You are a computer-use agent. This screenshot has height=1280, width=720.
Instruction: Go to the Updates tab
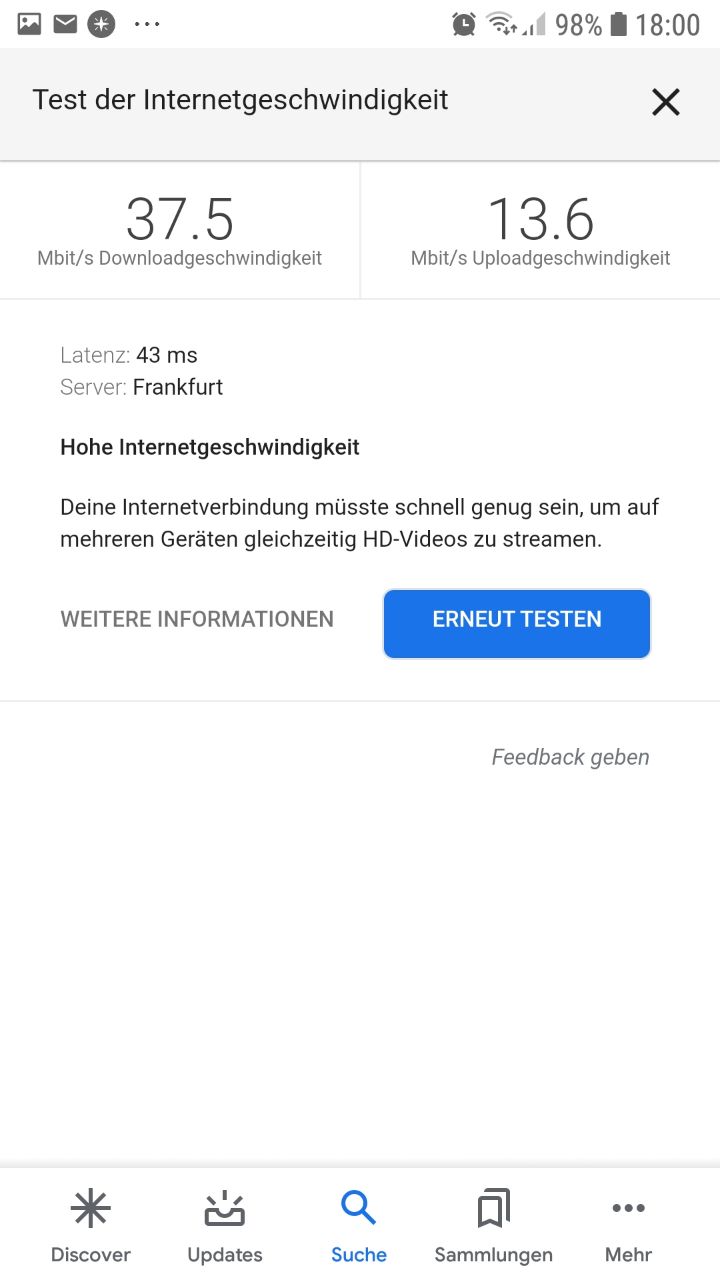click(225, 1226)
